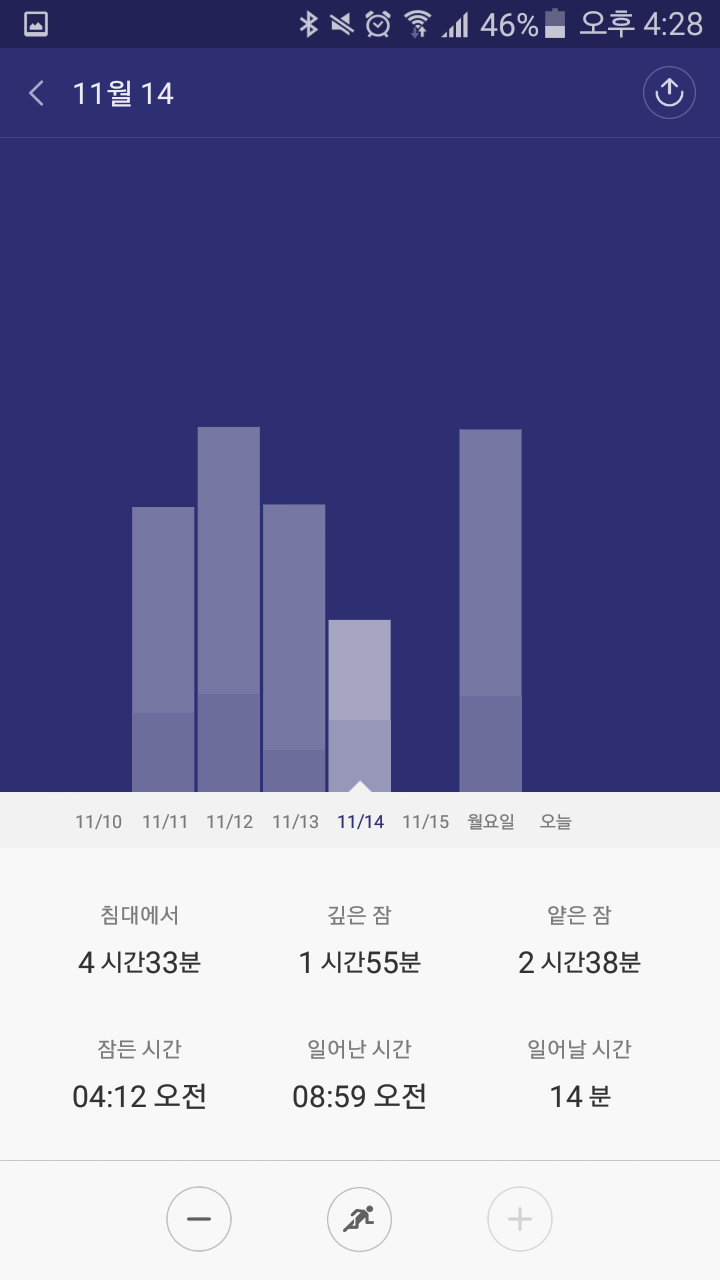Select the 11/15 date label
This screenshot has height=1280, width=720.
[426, 822]
